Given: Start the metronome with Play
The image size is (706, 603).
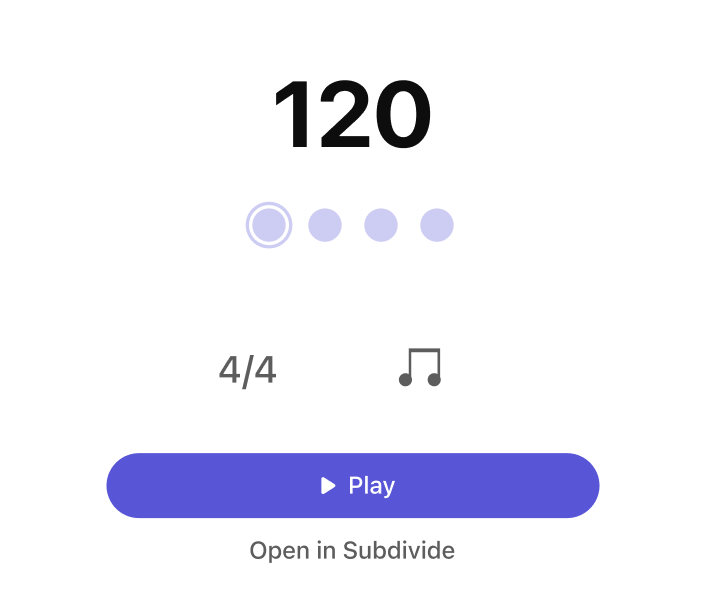Looking at the screenshot, I should tap(353, 486).
